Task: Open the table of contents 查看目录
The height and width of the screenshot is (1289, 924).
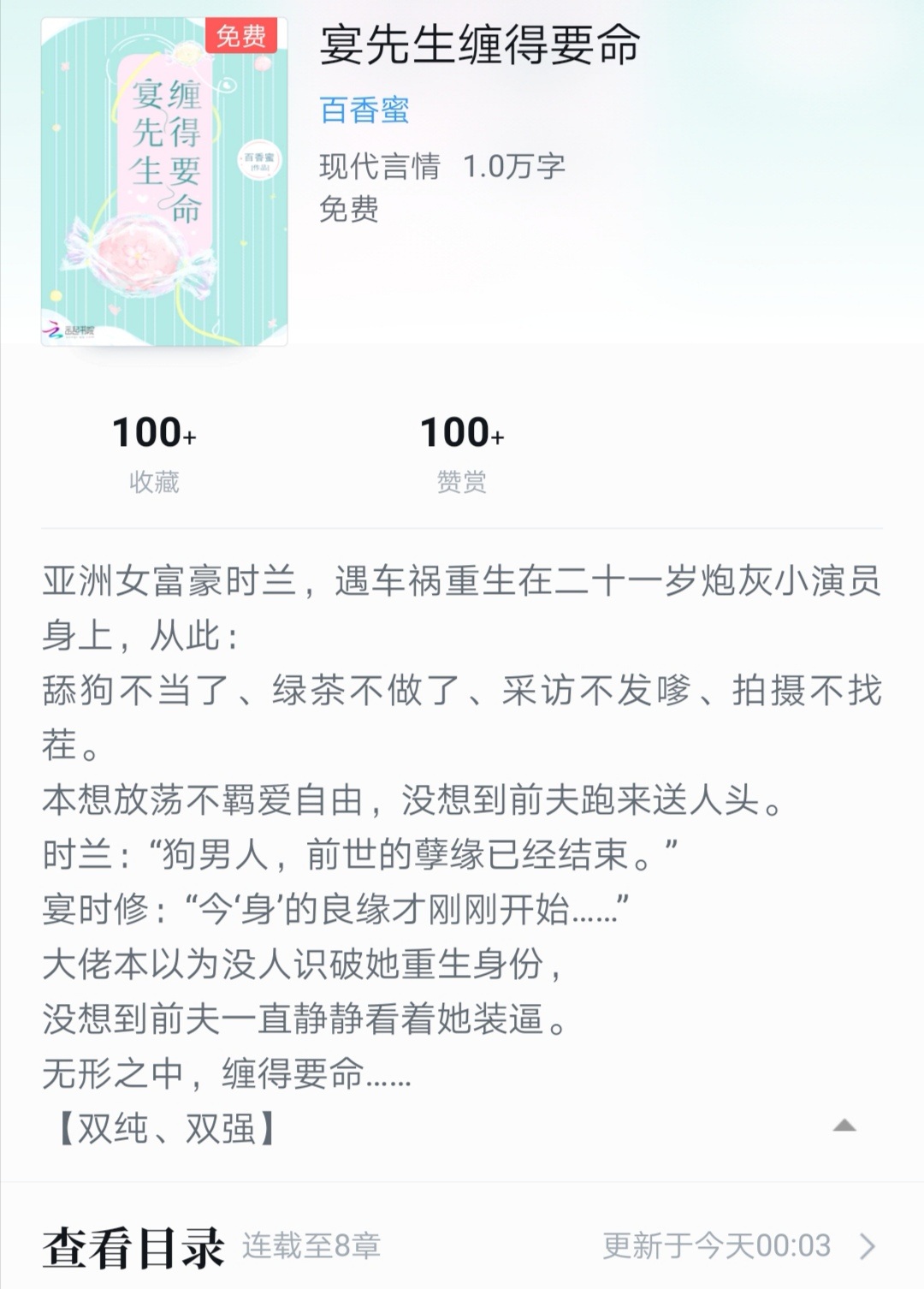Action: tap(134, 1246)
